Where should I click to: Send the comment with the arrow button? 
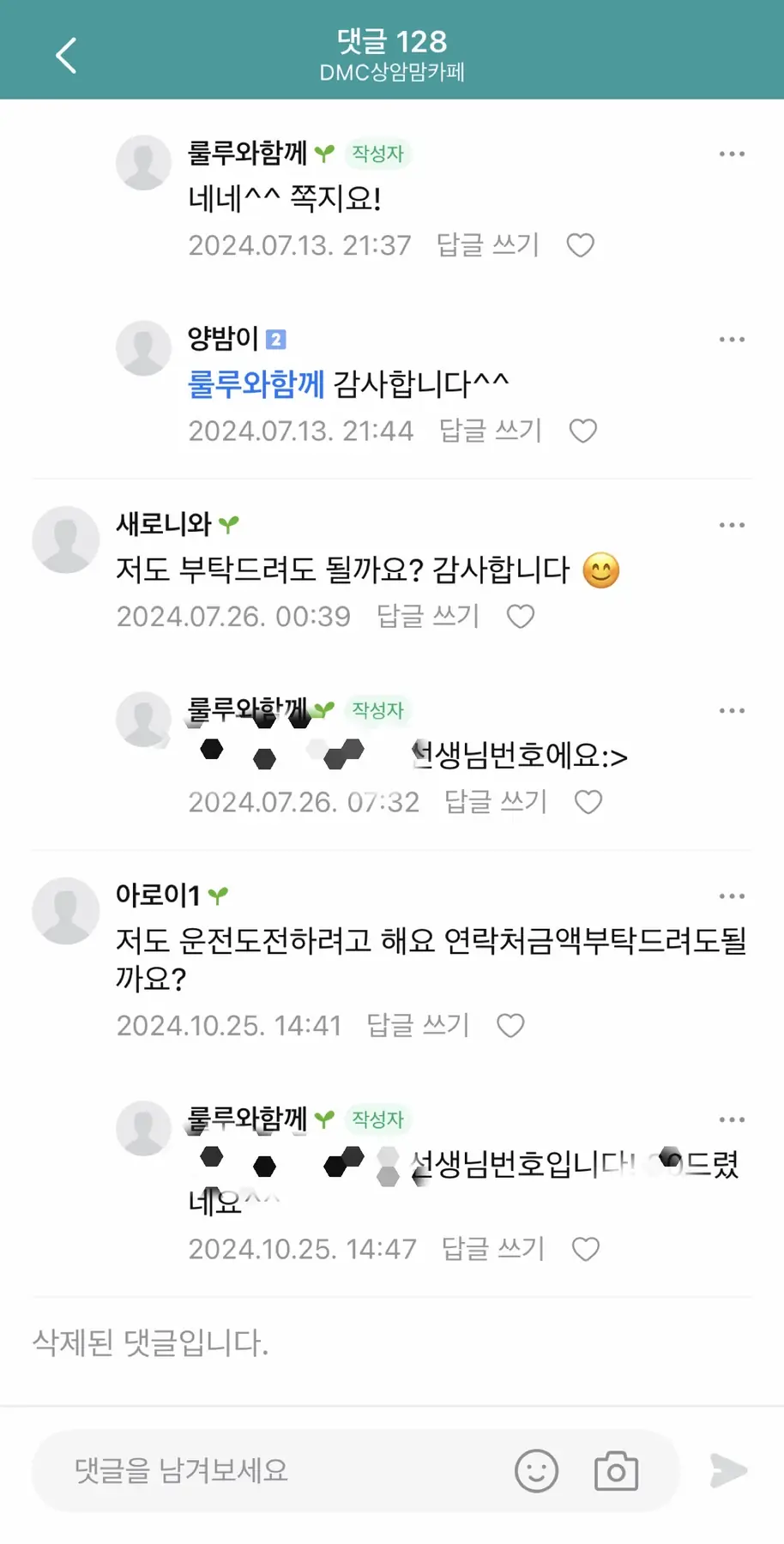[728, 1471]
